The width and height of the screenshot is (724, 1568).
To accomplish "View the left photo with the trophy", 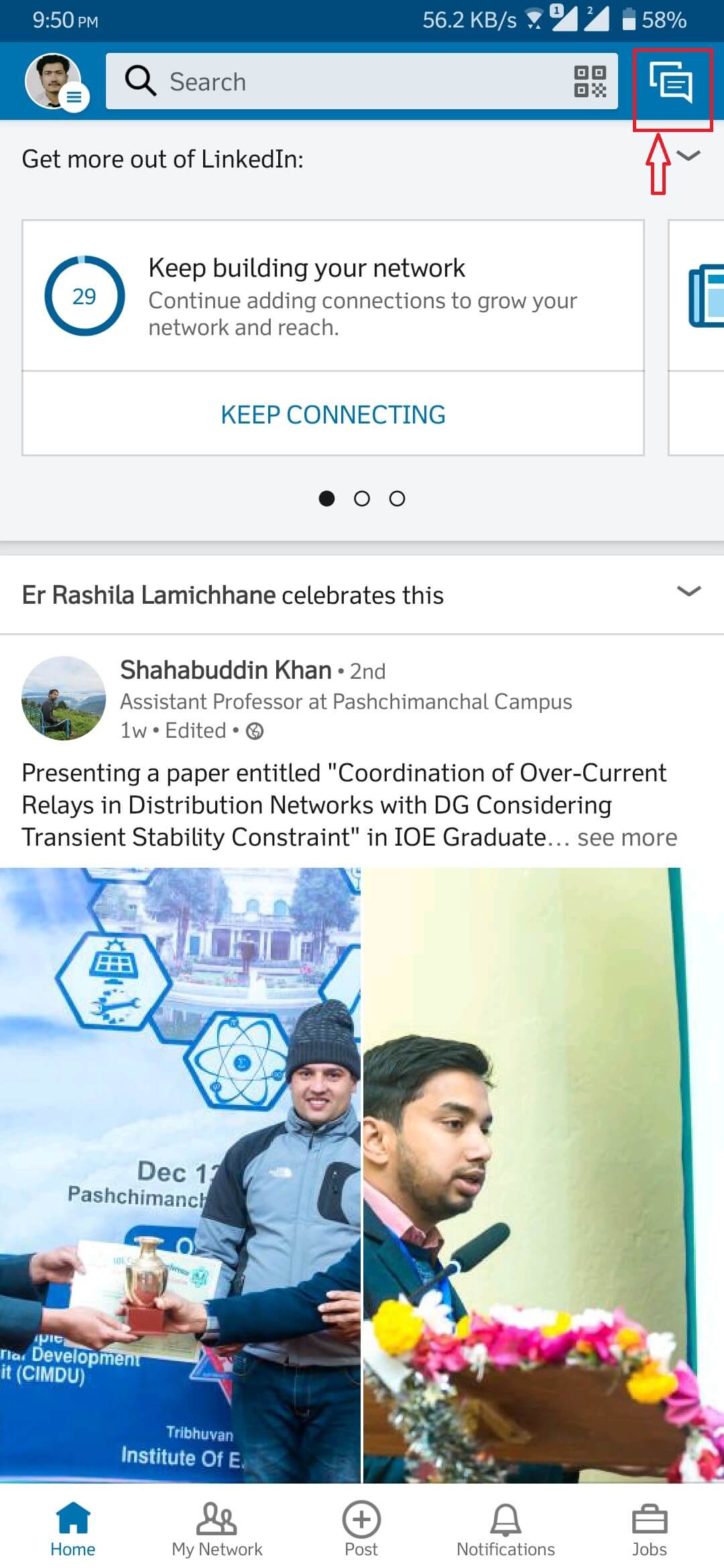I will point(180,1174).
